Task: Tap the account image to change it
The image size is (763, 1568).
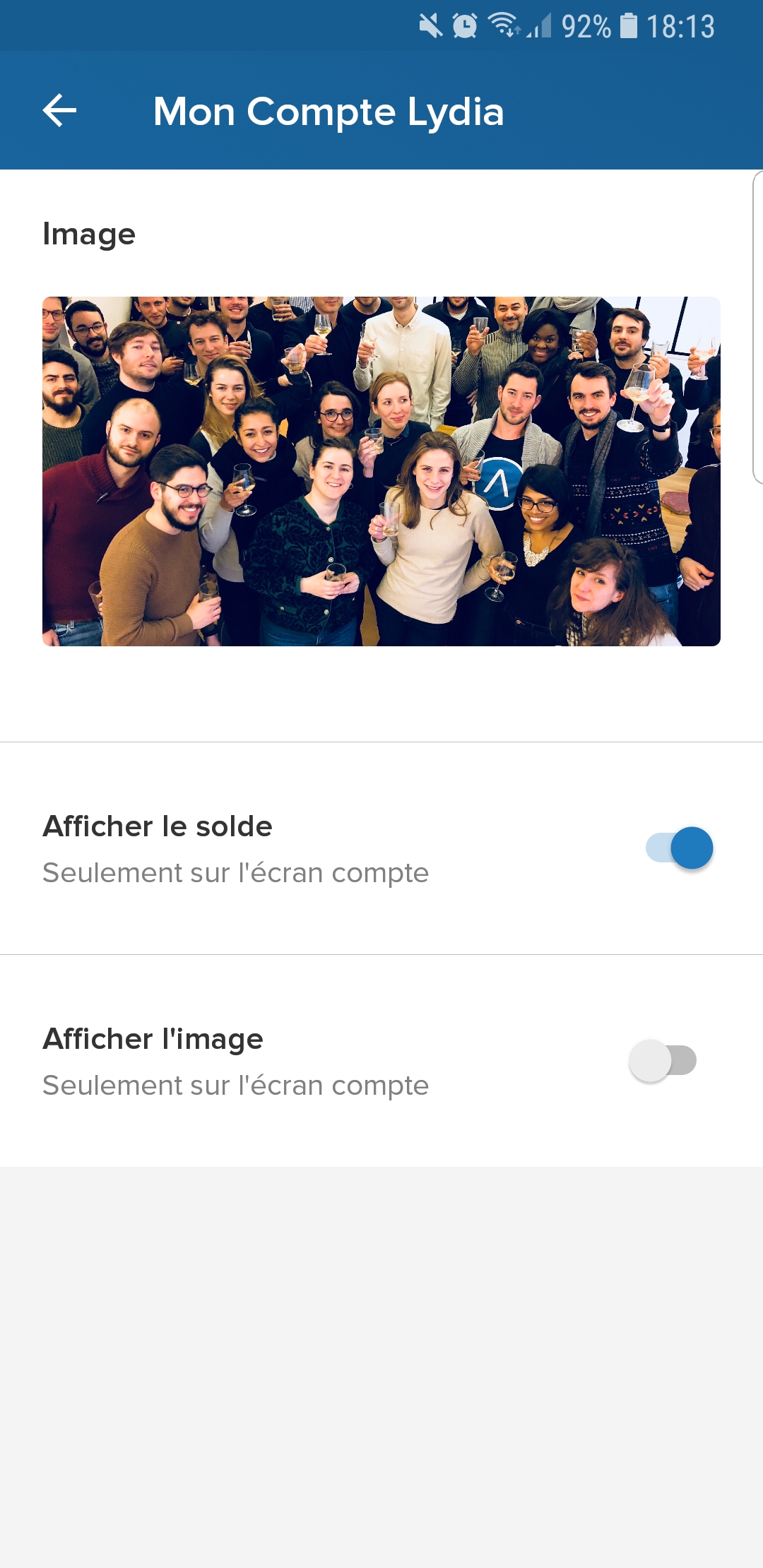Action: (381, 471)
